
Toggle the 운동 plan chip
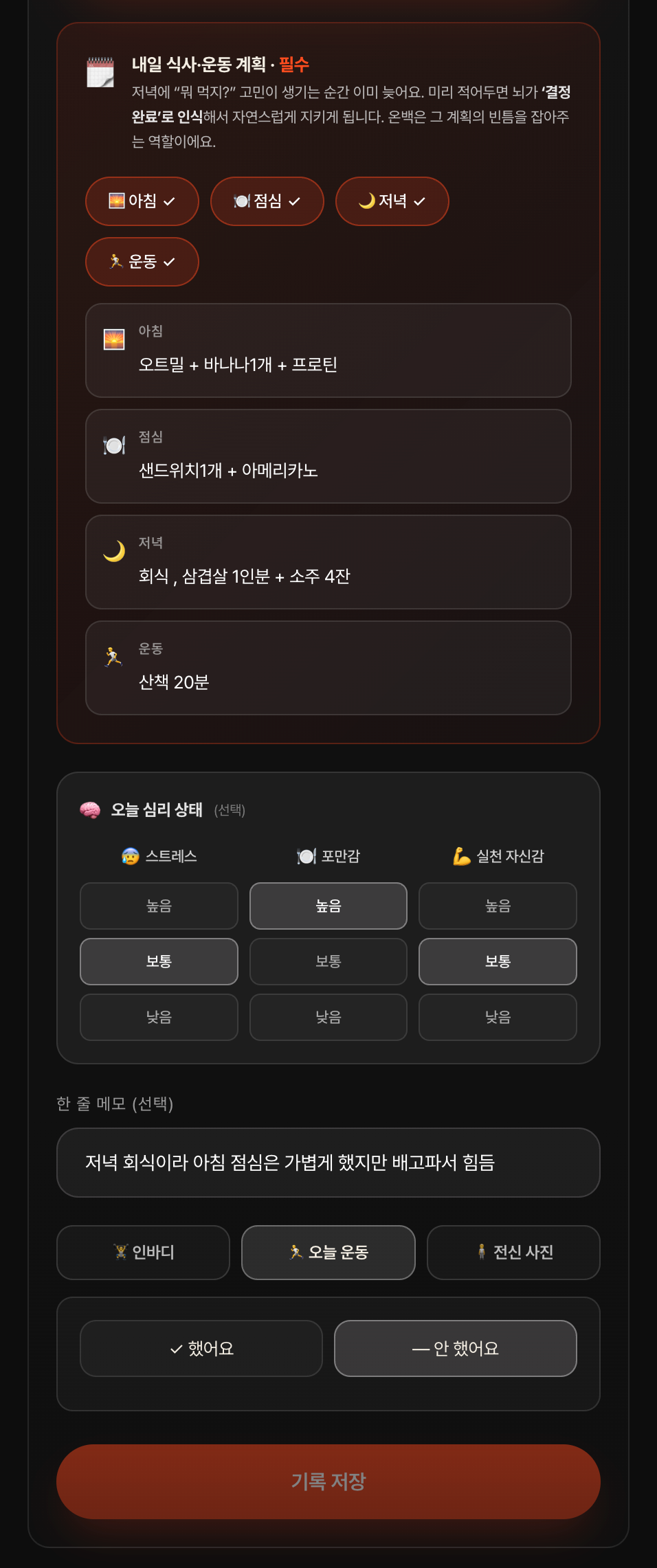pyautogui.click(x=142, y=262)
